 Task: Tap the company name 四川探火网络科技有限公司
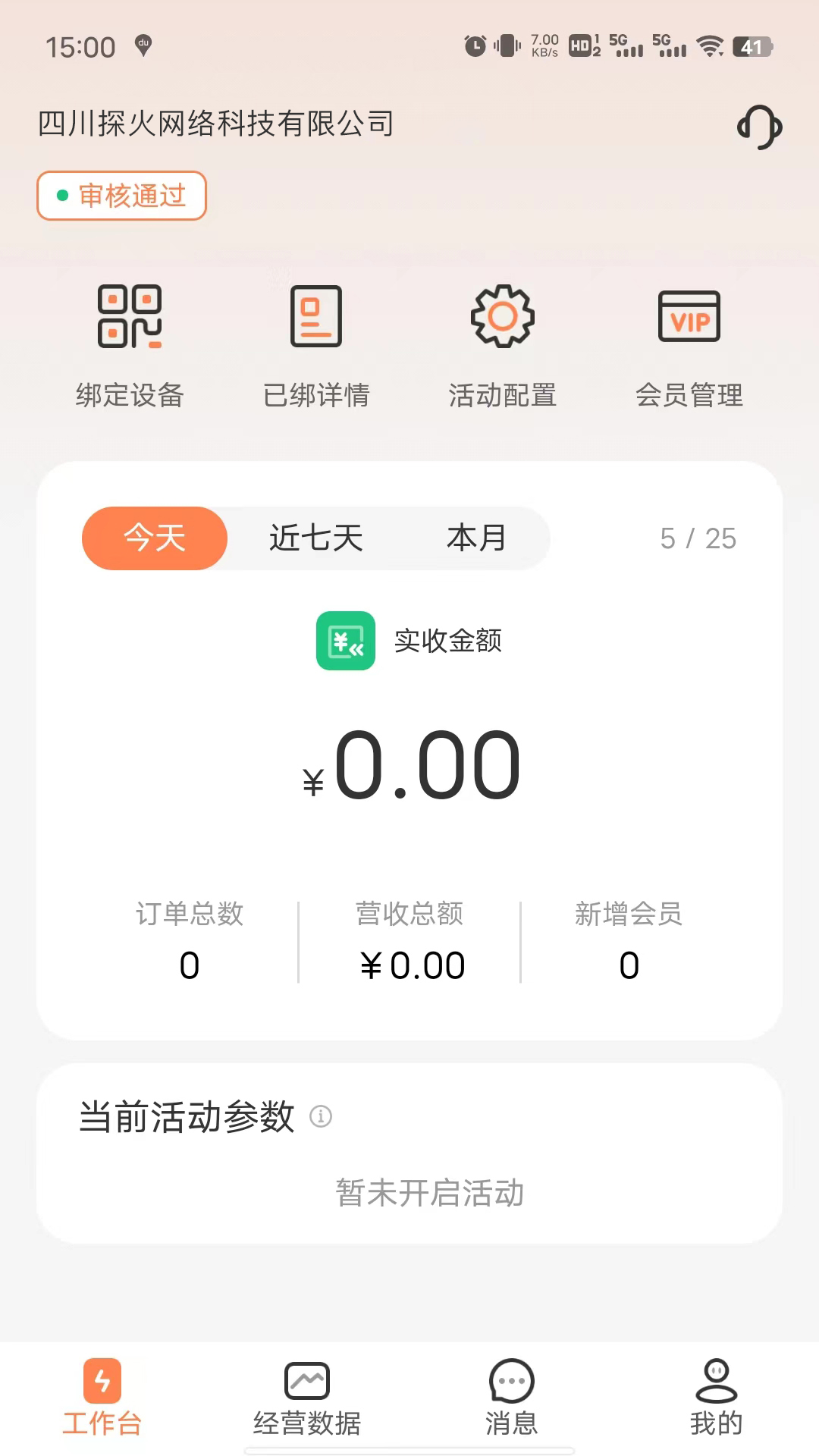pyautogui.click(x=216, y=124)
